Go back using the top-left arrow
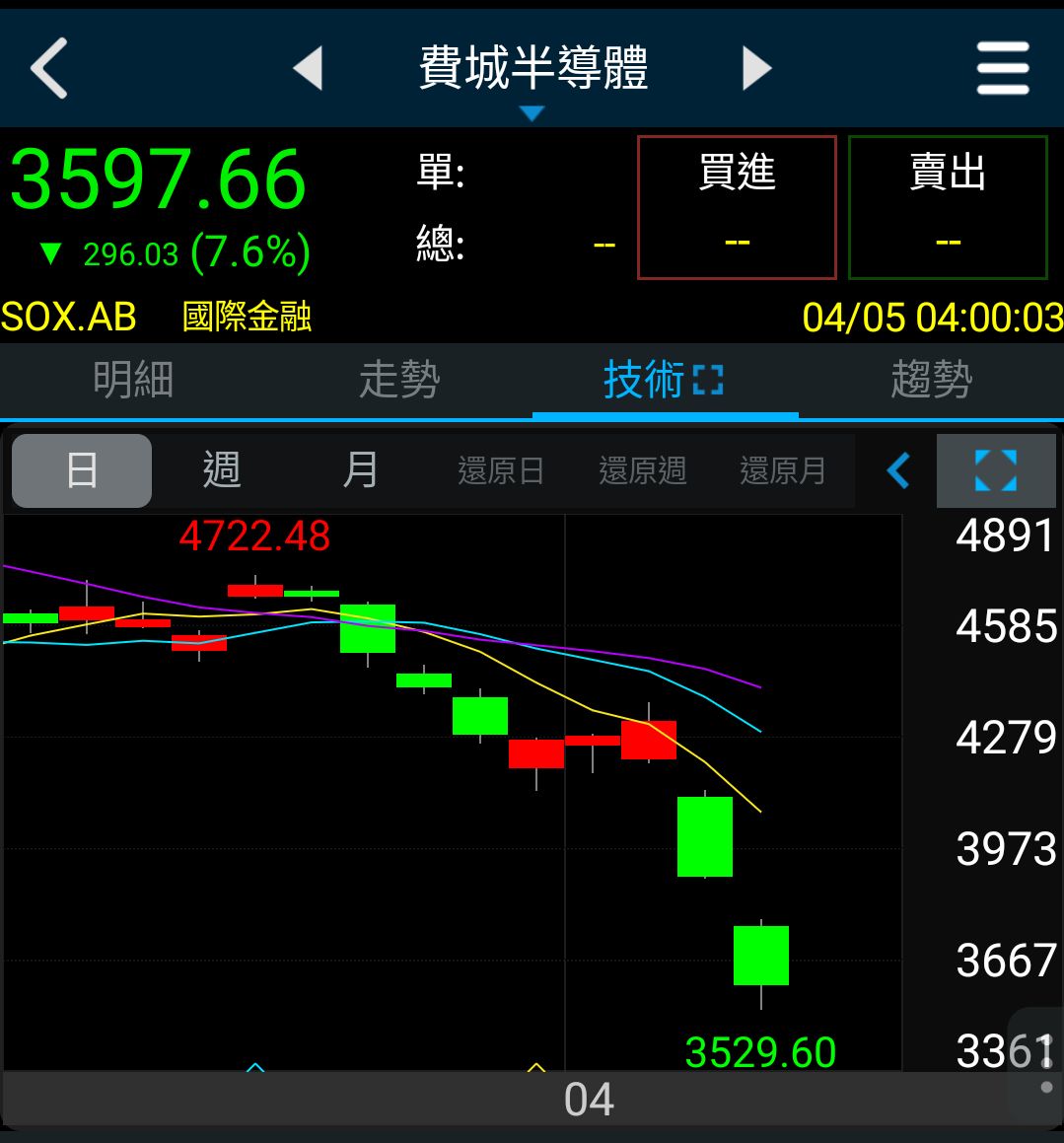This screenshot has width=1064, height=1143. tap(49, 68)
